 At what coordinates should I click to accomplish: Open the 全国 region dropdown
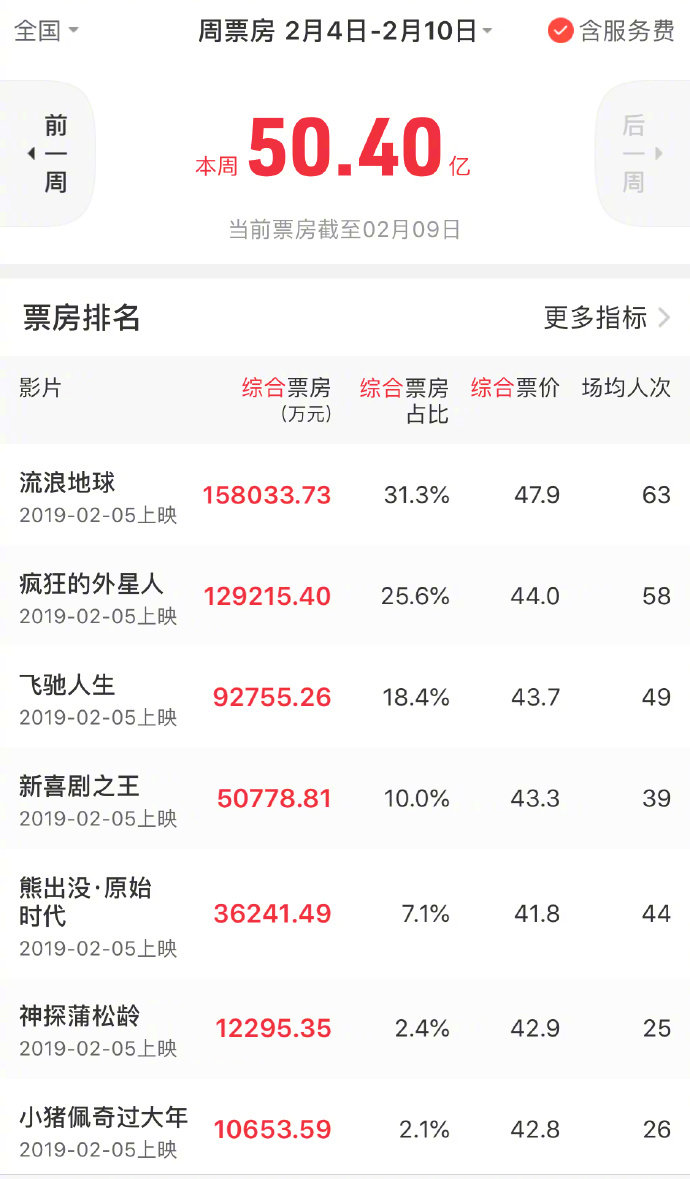(46, 31)
